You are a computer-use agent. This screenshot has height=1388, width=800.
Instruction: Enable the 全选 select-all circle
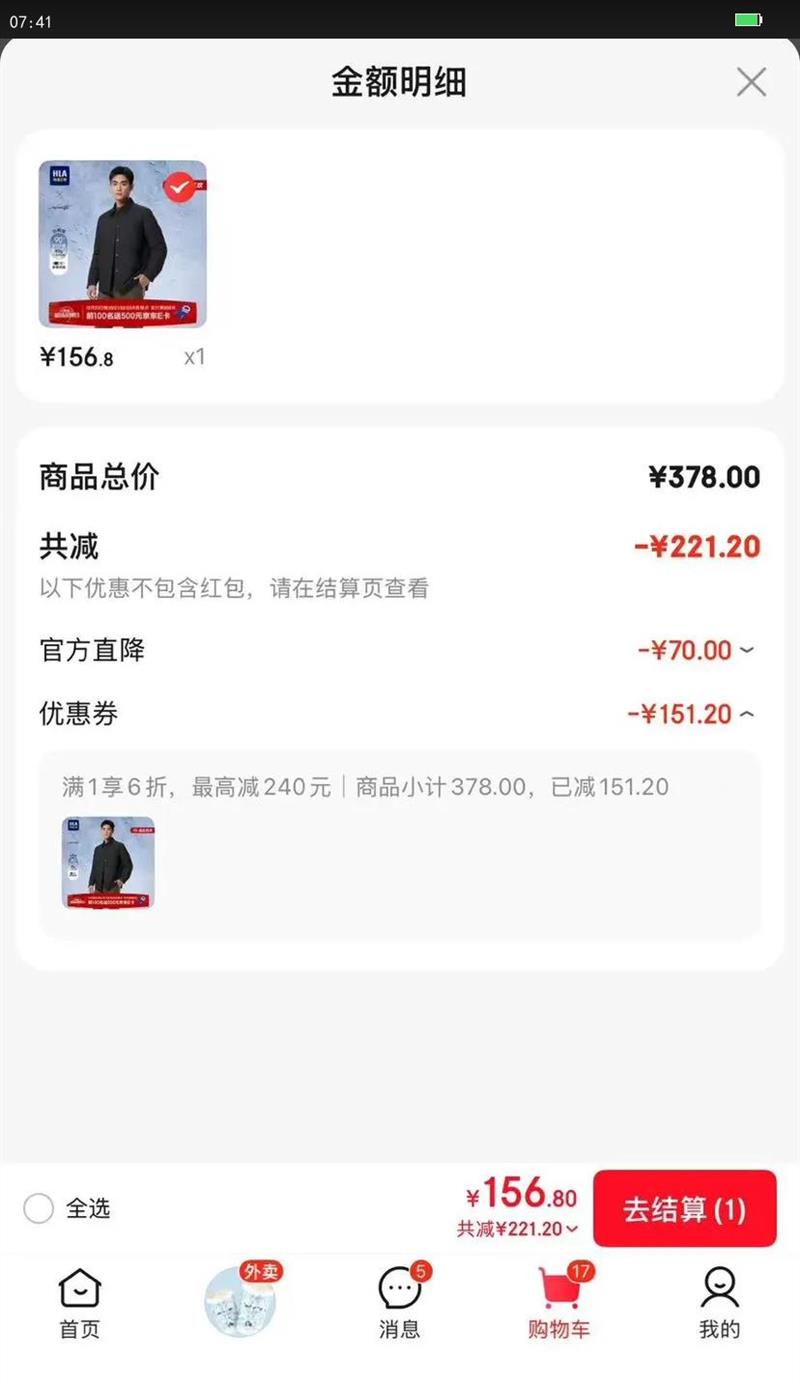click(x=38, y=1208)
